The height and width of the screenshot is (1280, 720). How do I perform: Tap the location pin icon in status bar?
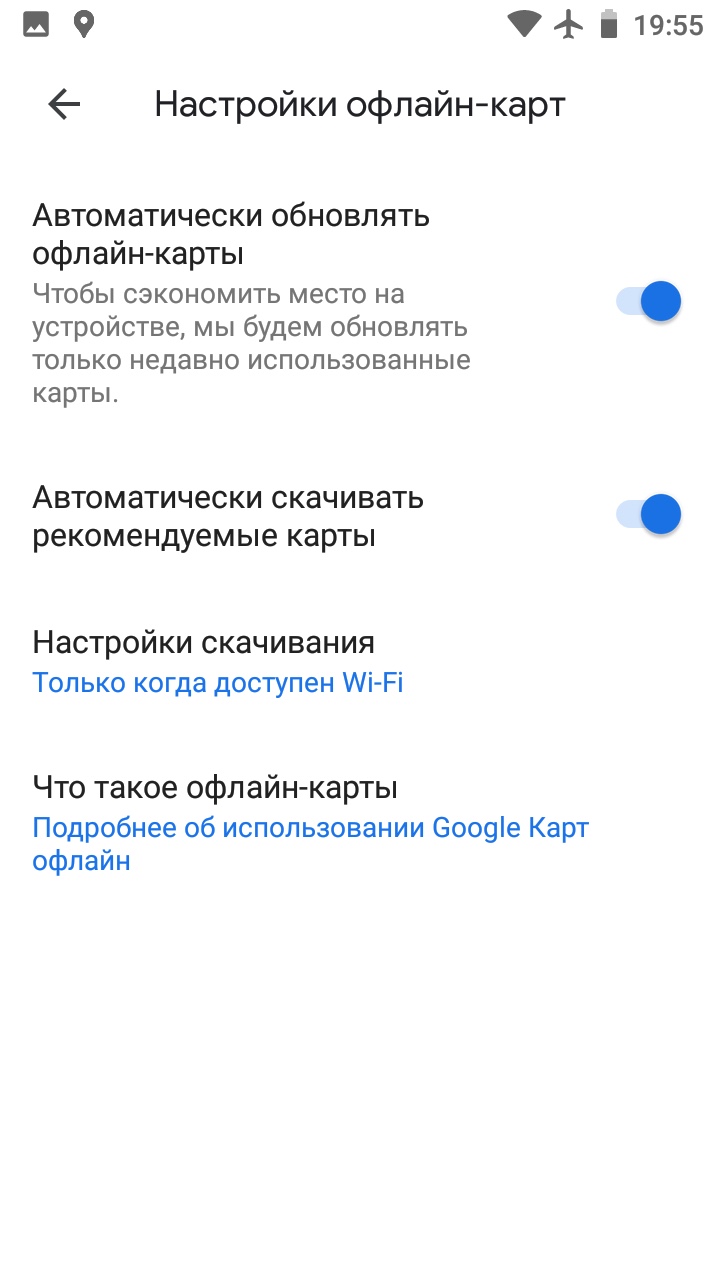(x=84, y=24)
